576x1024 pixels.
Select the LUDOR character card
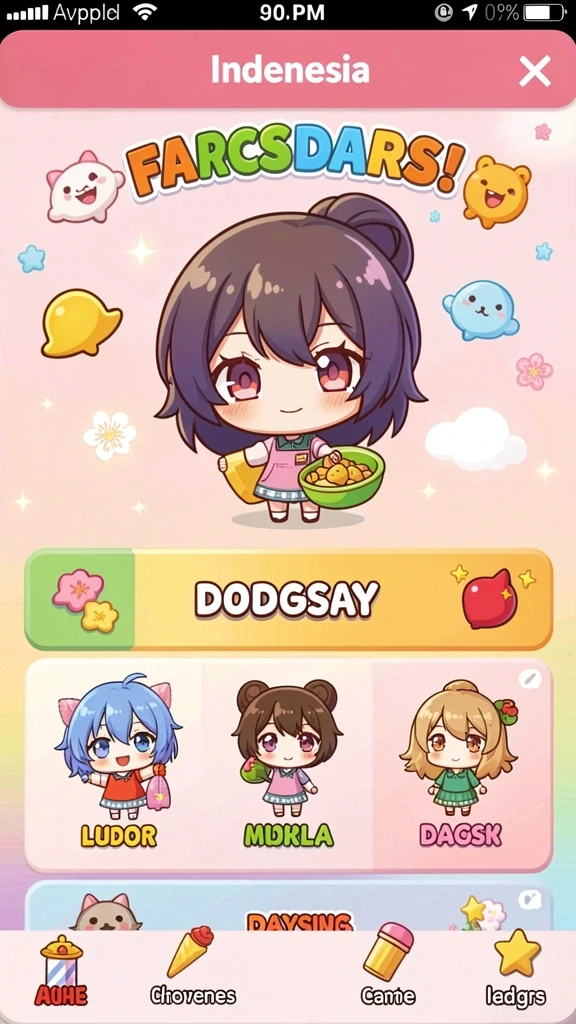coord(115,763)
